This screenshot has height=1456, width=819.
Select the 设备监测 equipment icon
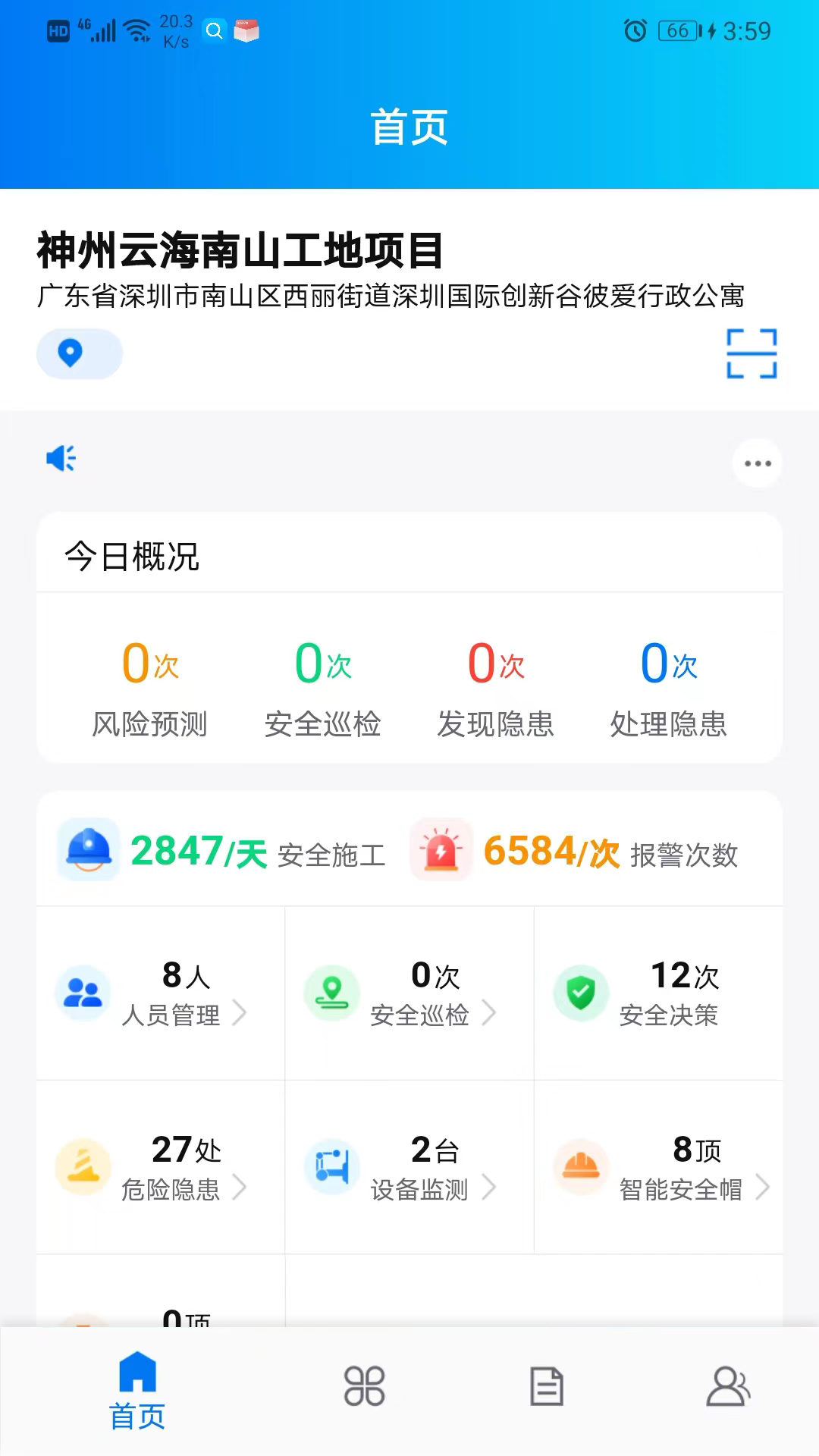click(332, 1168)
